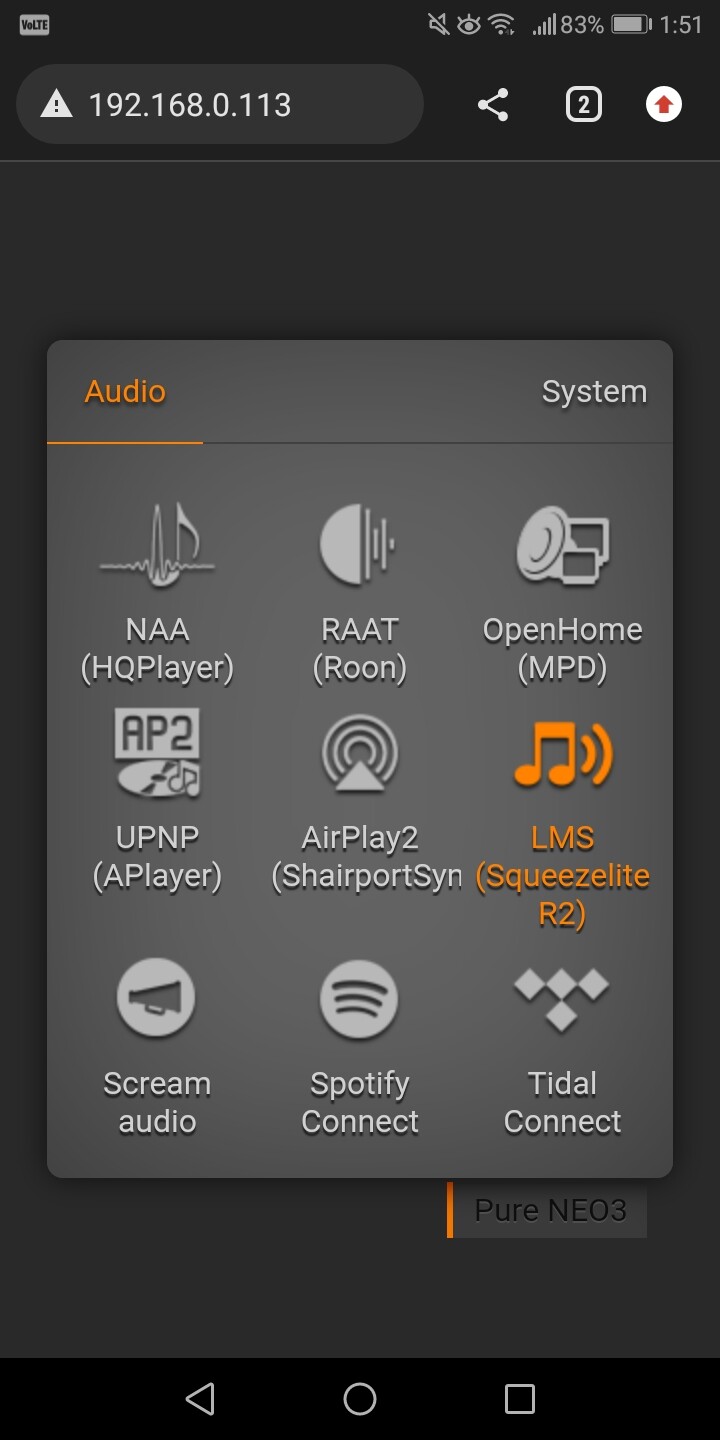Share this page
The height and width of the screenshot is (1440, 720).
(x=492, y=104)
